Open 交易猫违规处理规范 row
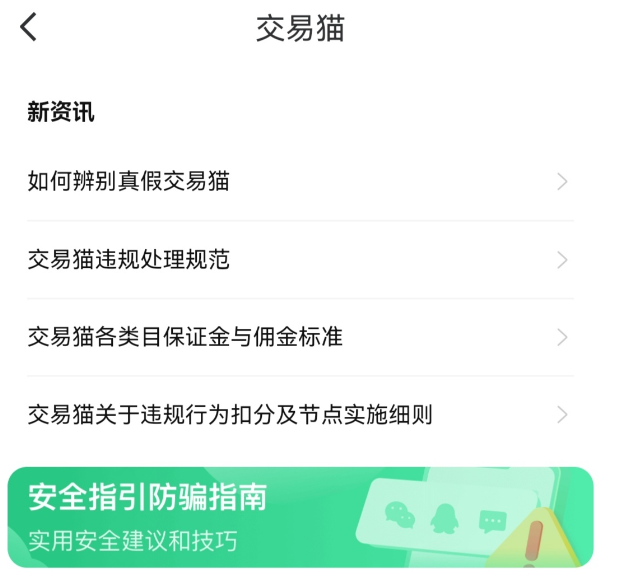Image resolution: width=623 pixels, height=587 pixels. pos(300,260)
